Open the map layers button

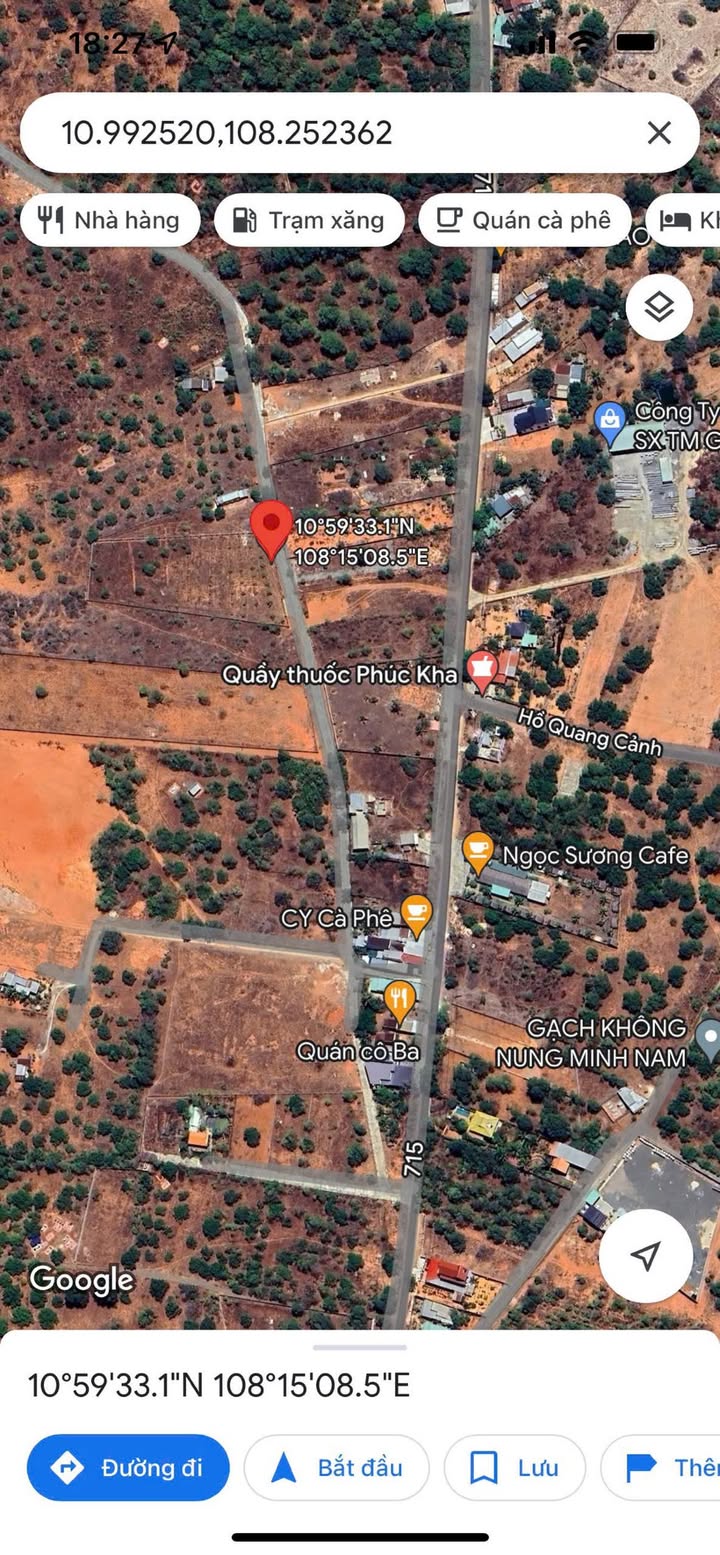(659, 307)
